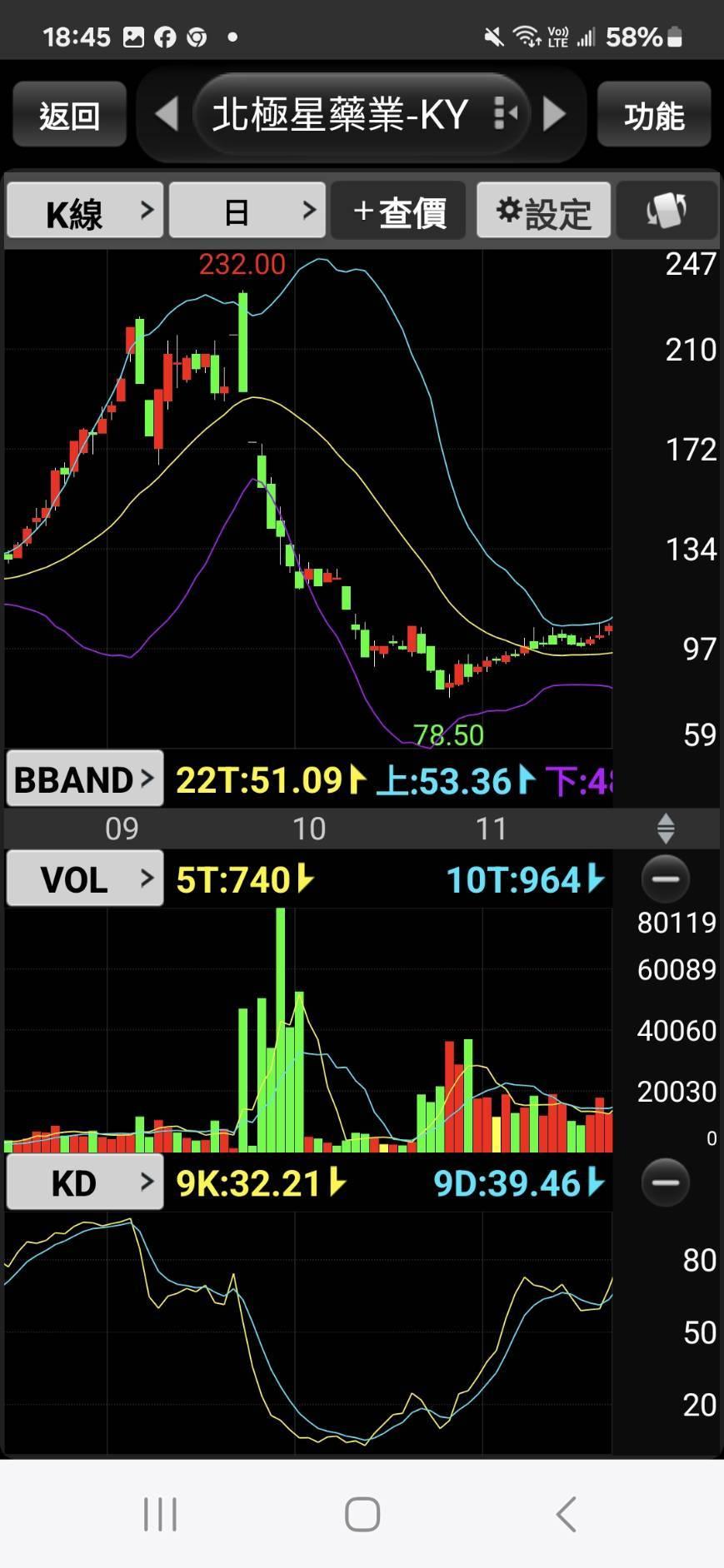This screenshot has width=724, height=1568.
Task: Open the K線 chart type dropdown
Action: [85, 211]
